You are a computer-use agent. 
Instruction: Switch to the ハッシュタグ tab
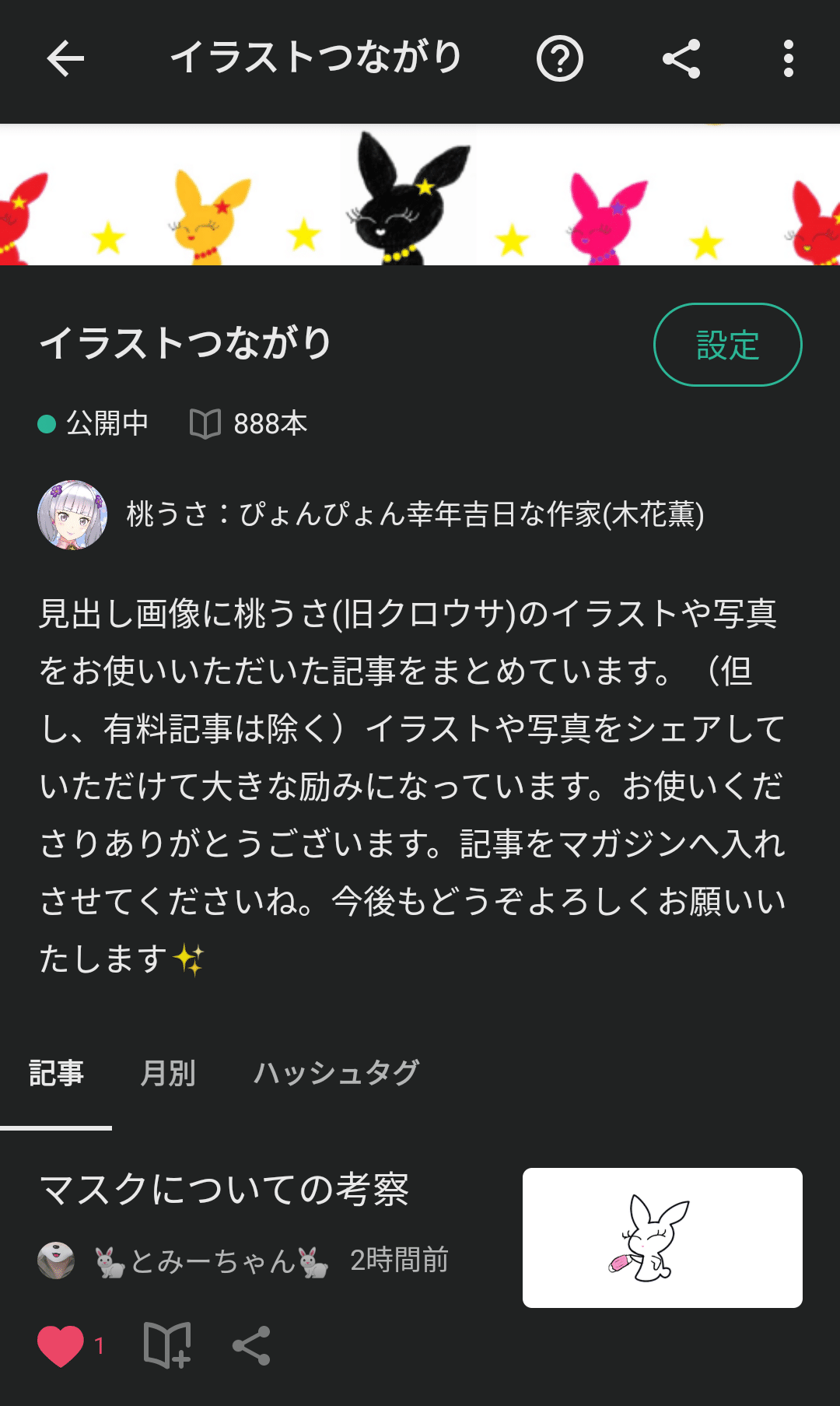(x=336, y=1073)
